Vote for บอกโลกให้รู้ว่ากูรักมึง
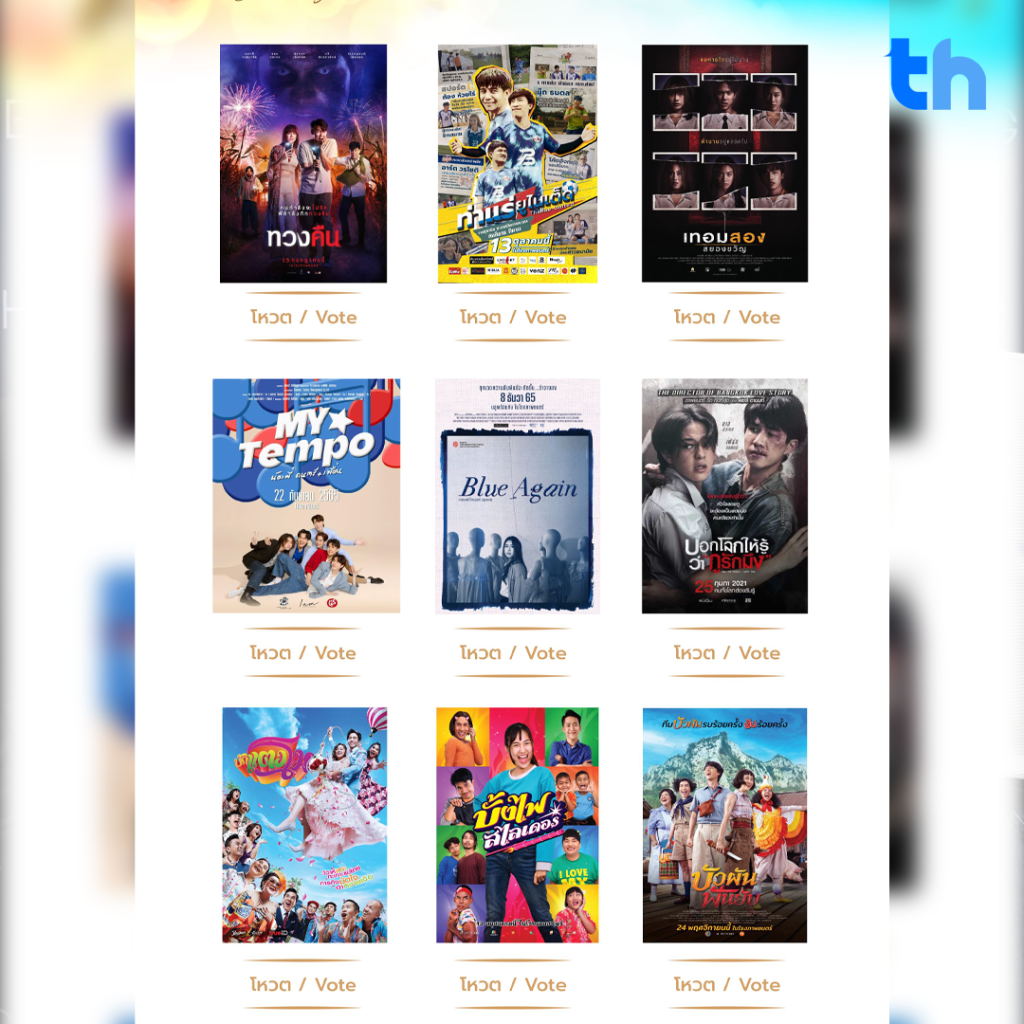 click(x=726, y=653)
